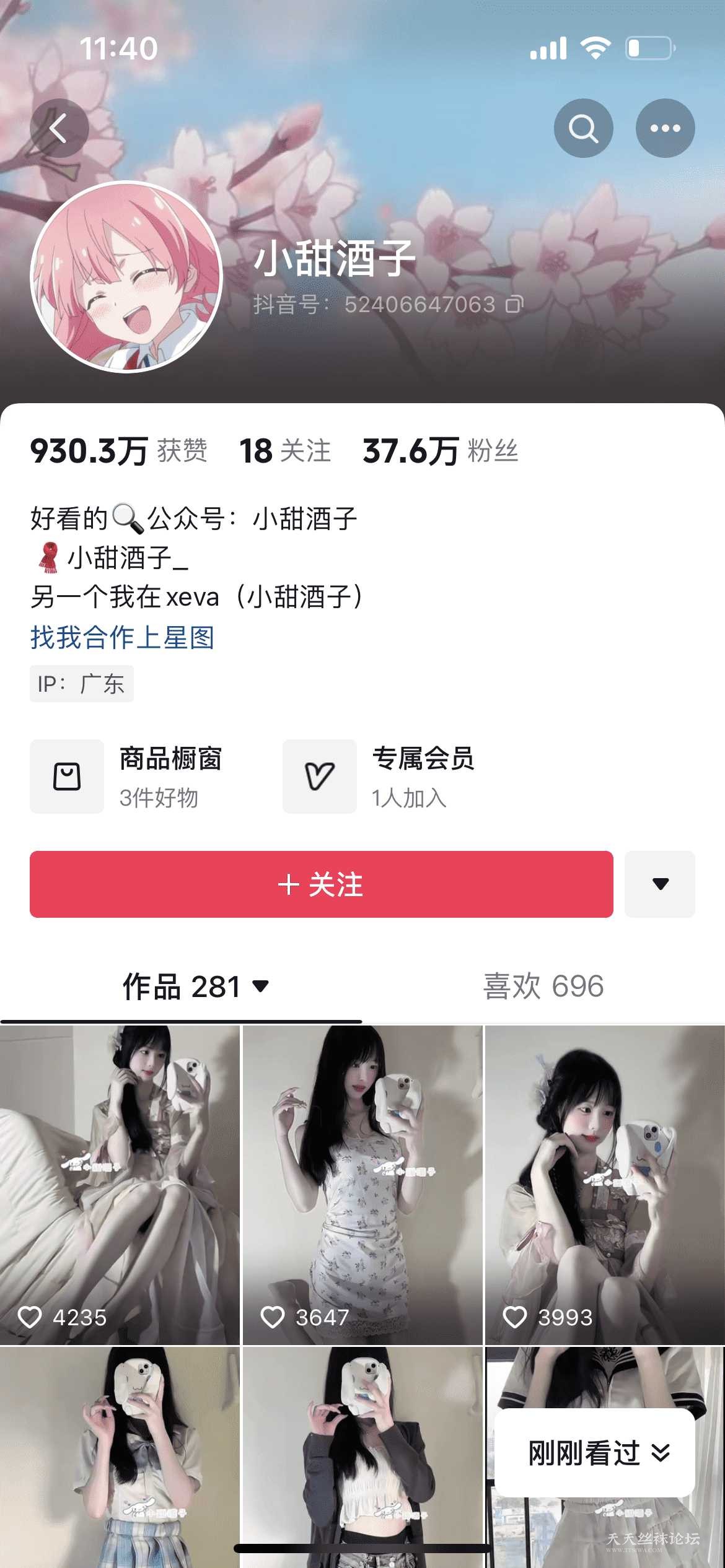Switch to the 作品 281 tab
This screenshot has height=1568, width=725.
pos(195,986)
